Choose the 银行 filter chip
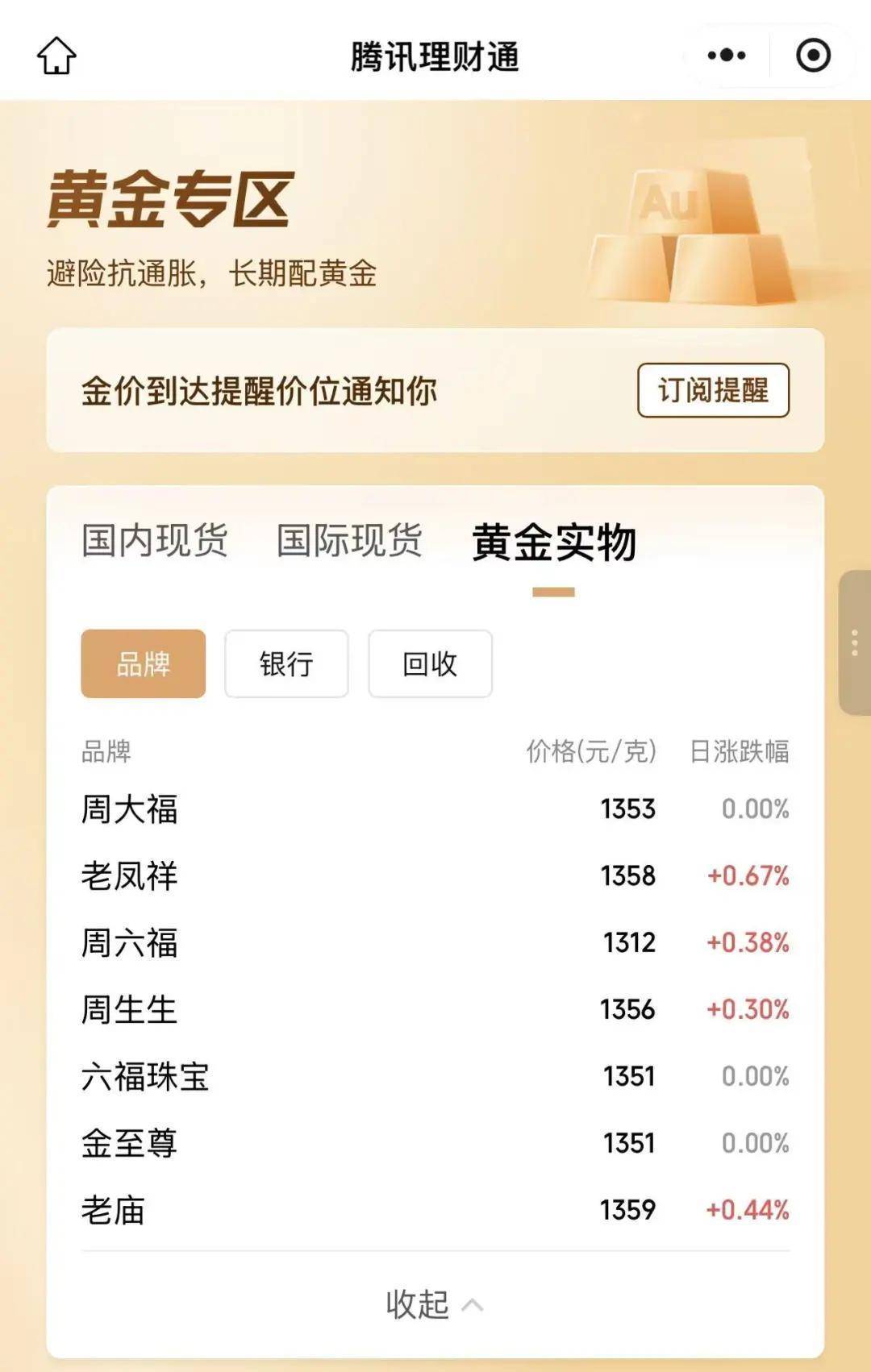This screenshot has width=871, height=1372. tap(286, 663)
